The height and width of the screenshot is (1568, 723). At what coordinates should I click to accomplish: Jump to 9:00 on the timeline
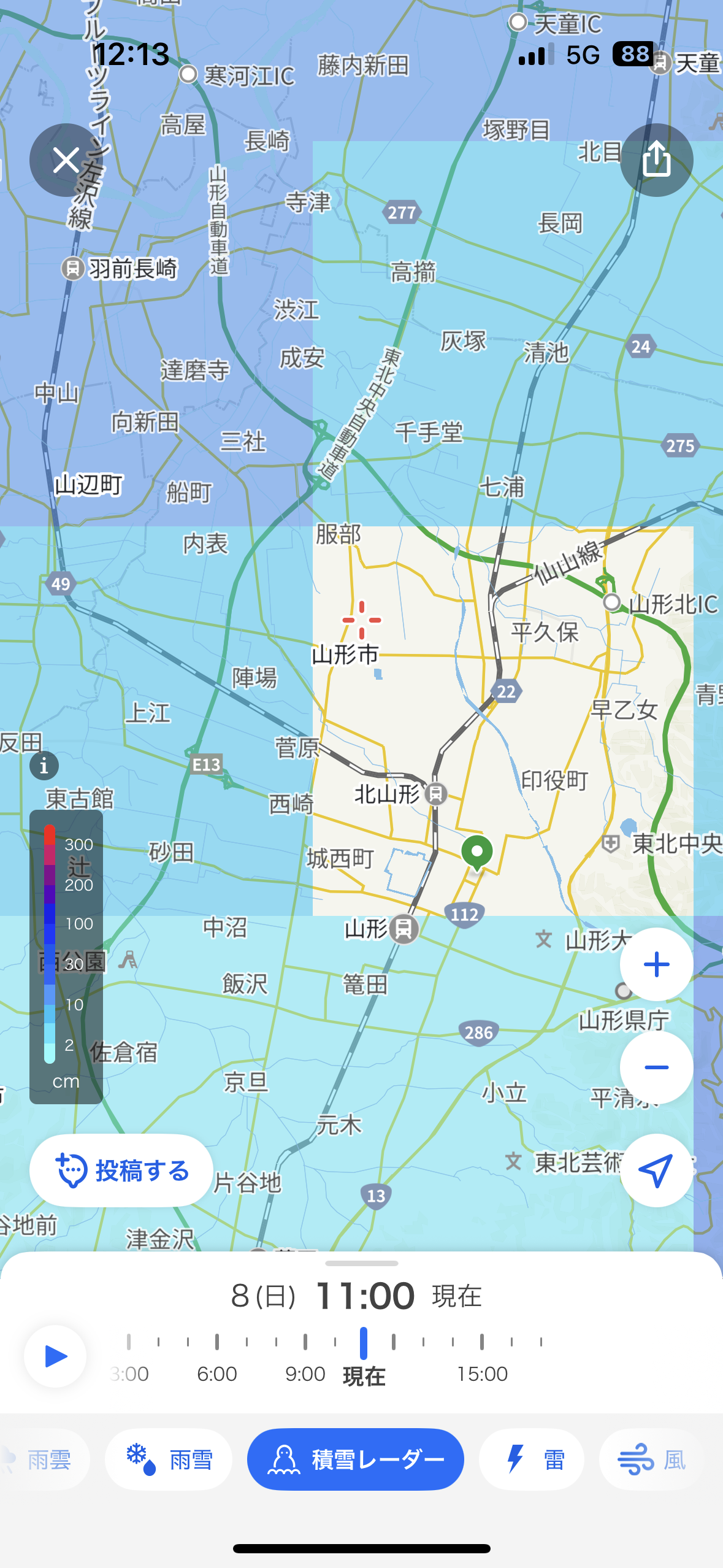[305, 1343]
